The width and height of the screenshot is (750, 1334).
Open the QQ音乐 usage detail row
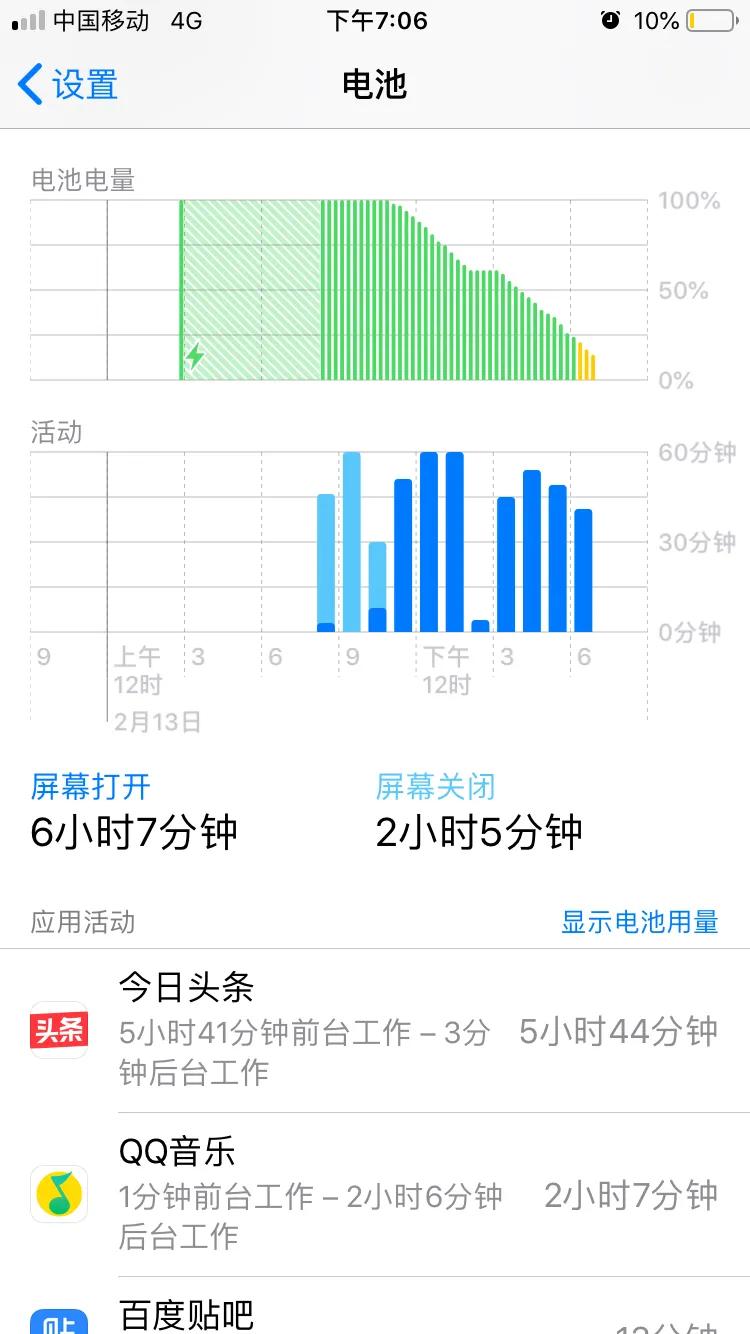coord(375,1195)
